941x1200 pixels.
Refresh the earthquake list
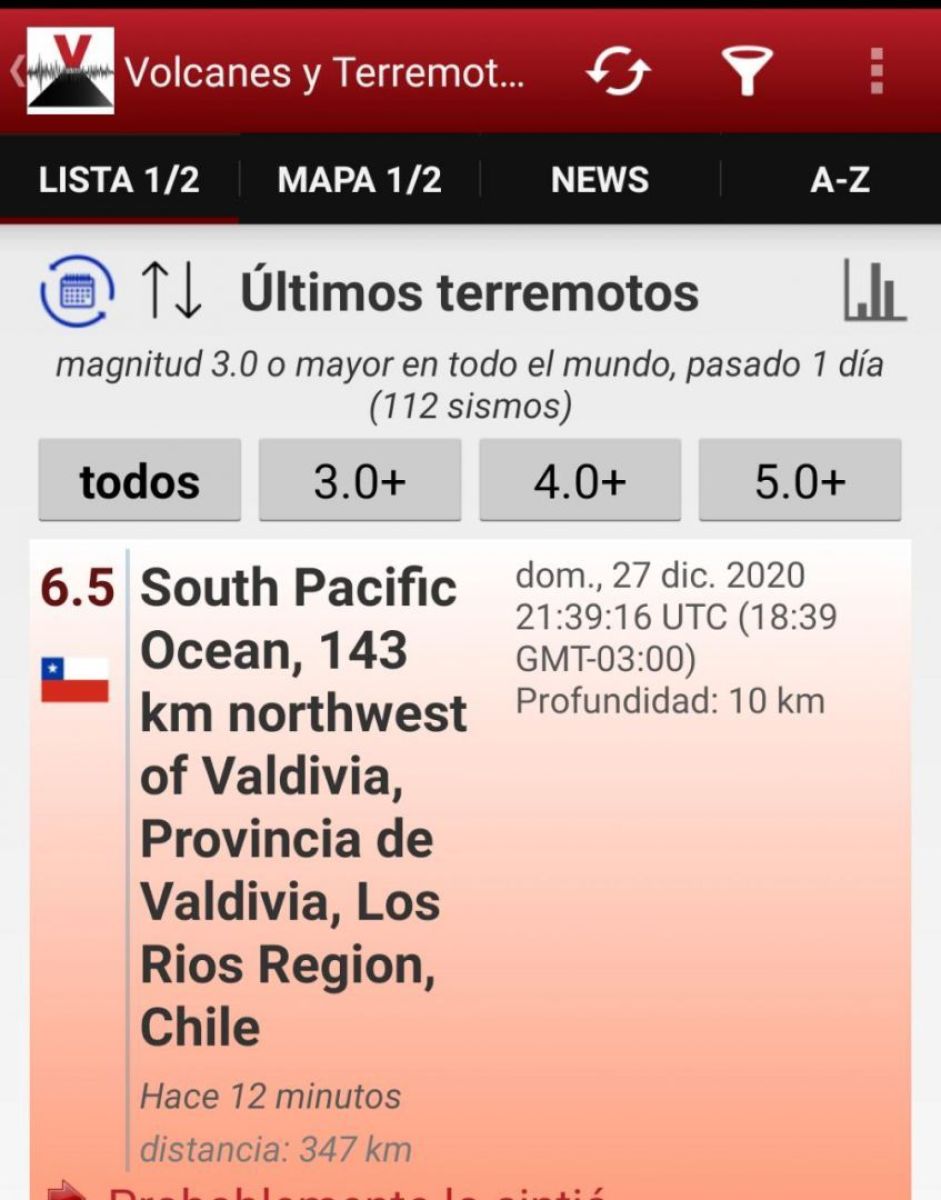[618, 72]
